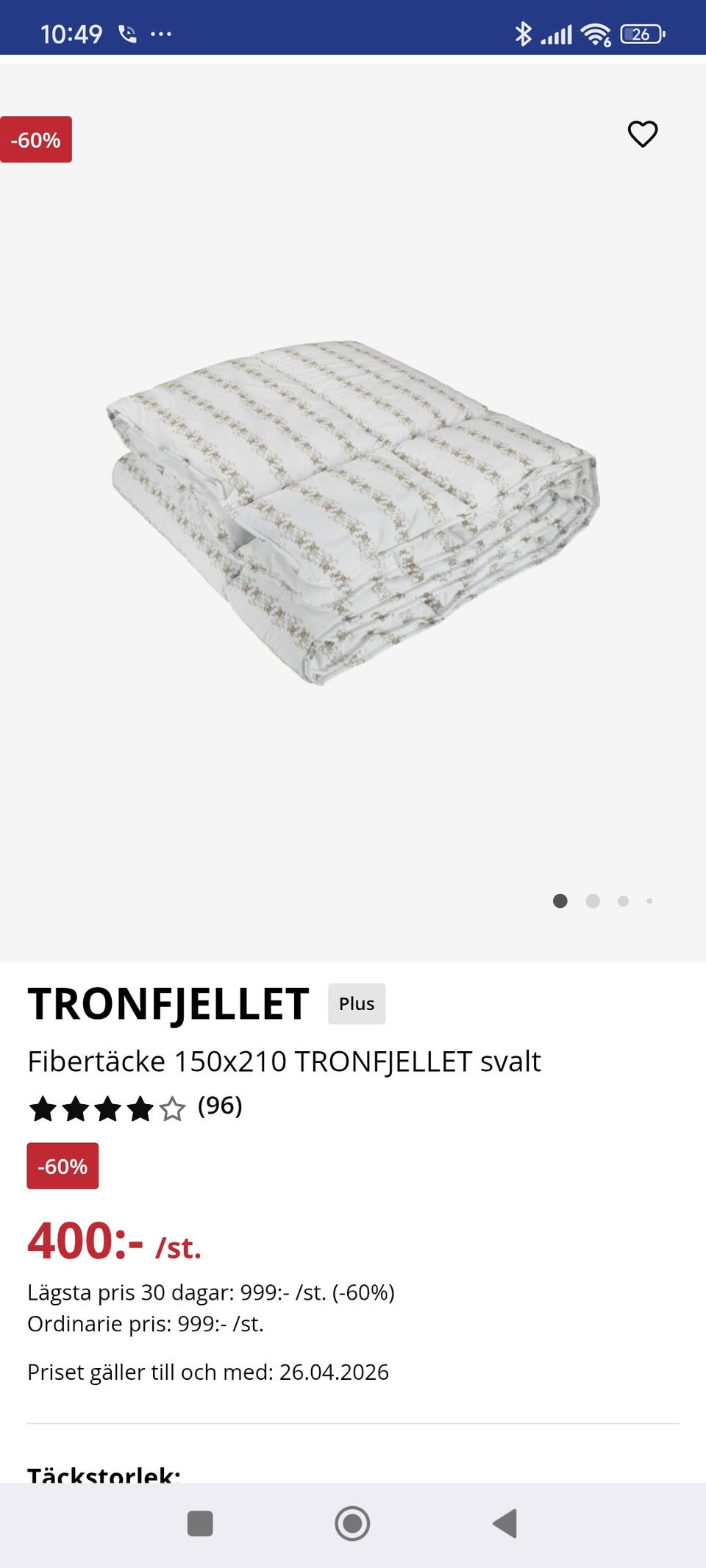The height and width of the screenshot is (1568, 706).
Task: Tap the heart favorite icon
Action: pyautogui.click(x=642, y=134)
